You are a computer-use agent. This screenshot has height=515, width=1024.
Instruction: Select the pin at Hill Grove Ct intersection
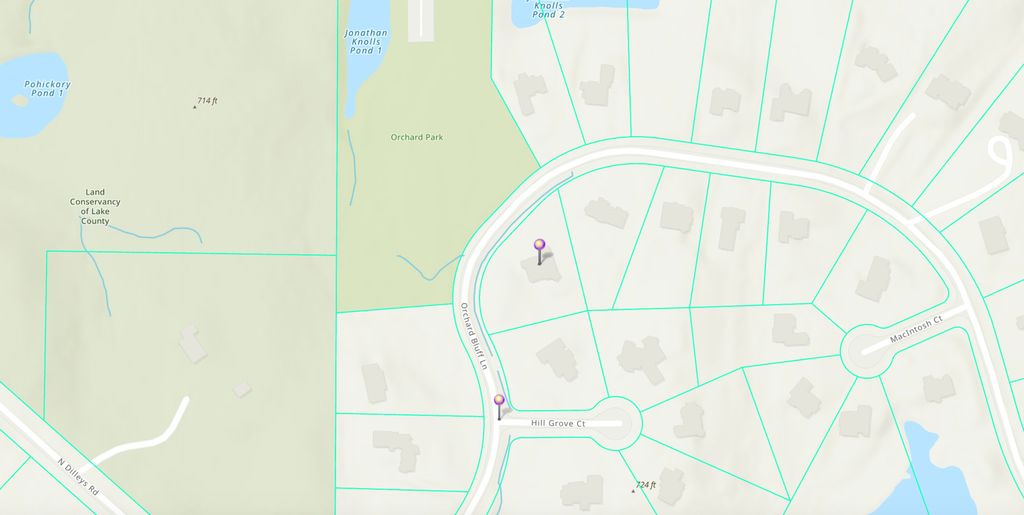click(x=499, y=402)
